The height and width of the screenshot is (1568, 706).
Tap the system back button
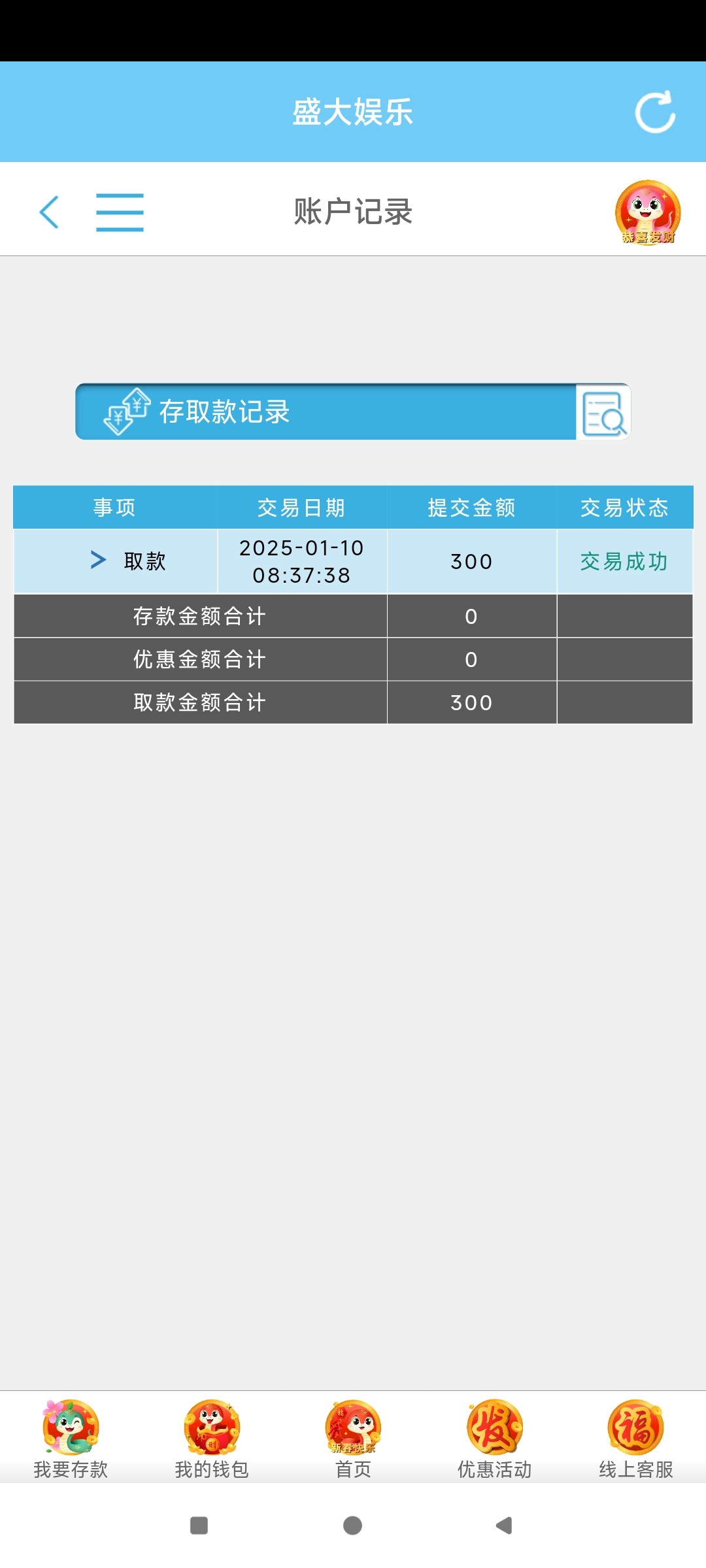click(504, 1526)
